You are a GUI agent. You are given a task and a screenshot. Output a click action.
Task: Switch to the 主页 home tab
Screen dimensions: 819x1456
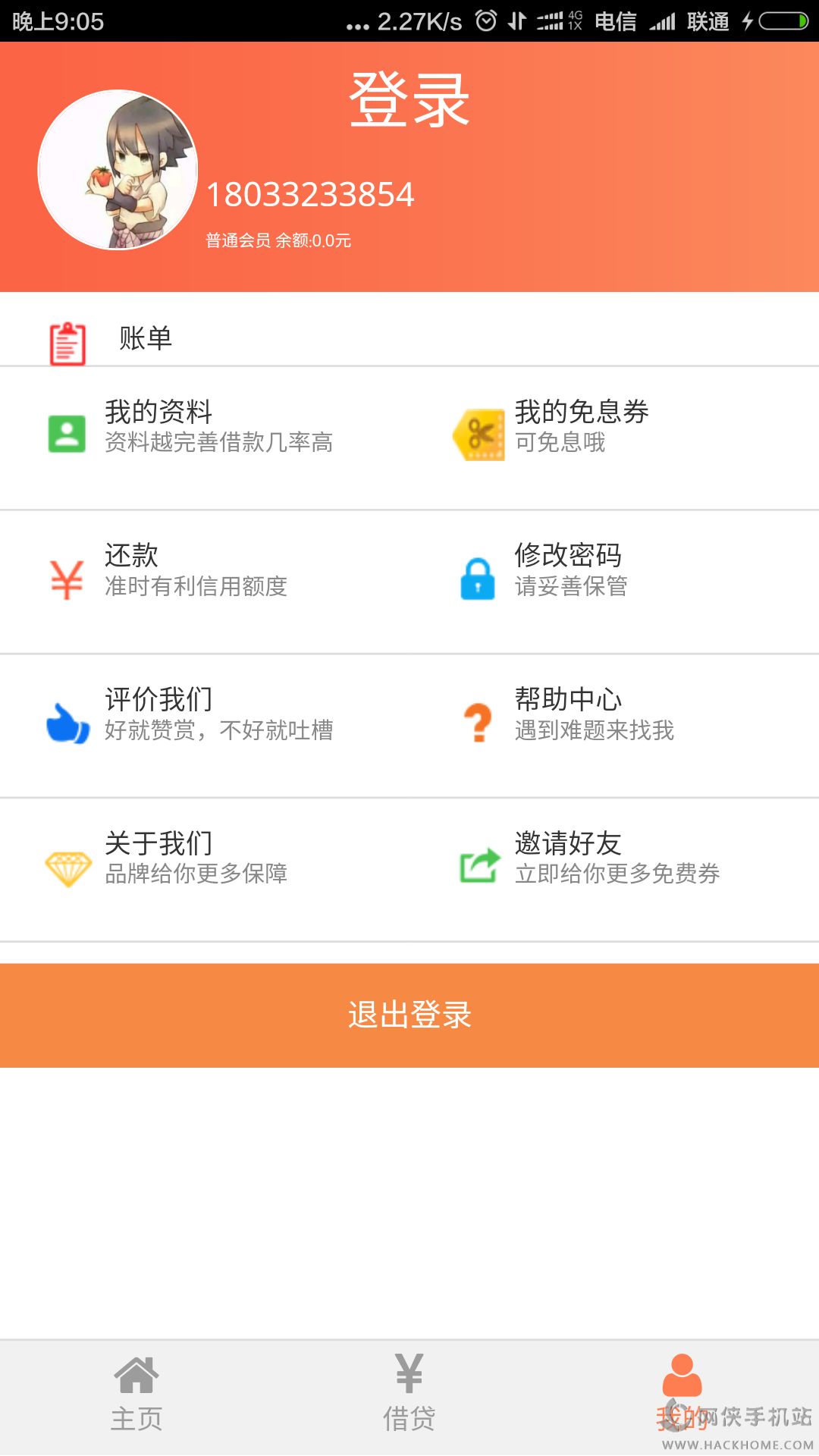[x=136, y=1394]
